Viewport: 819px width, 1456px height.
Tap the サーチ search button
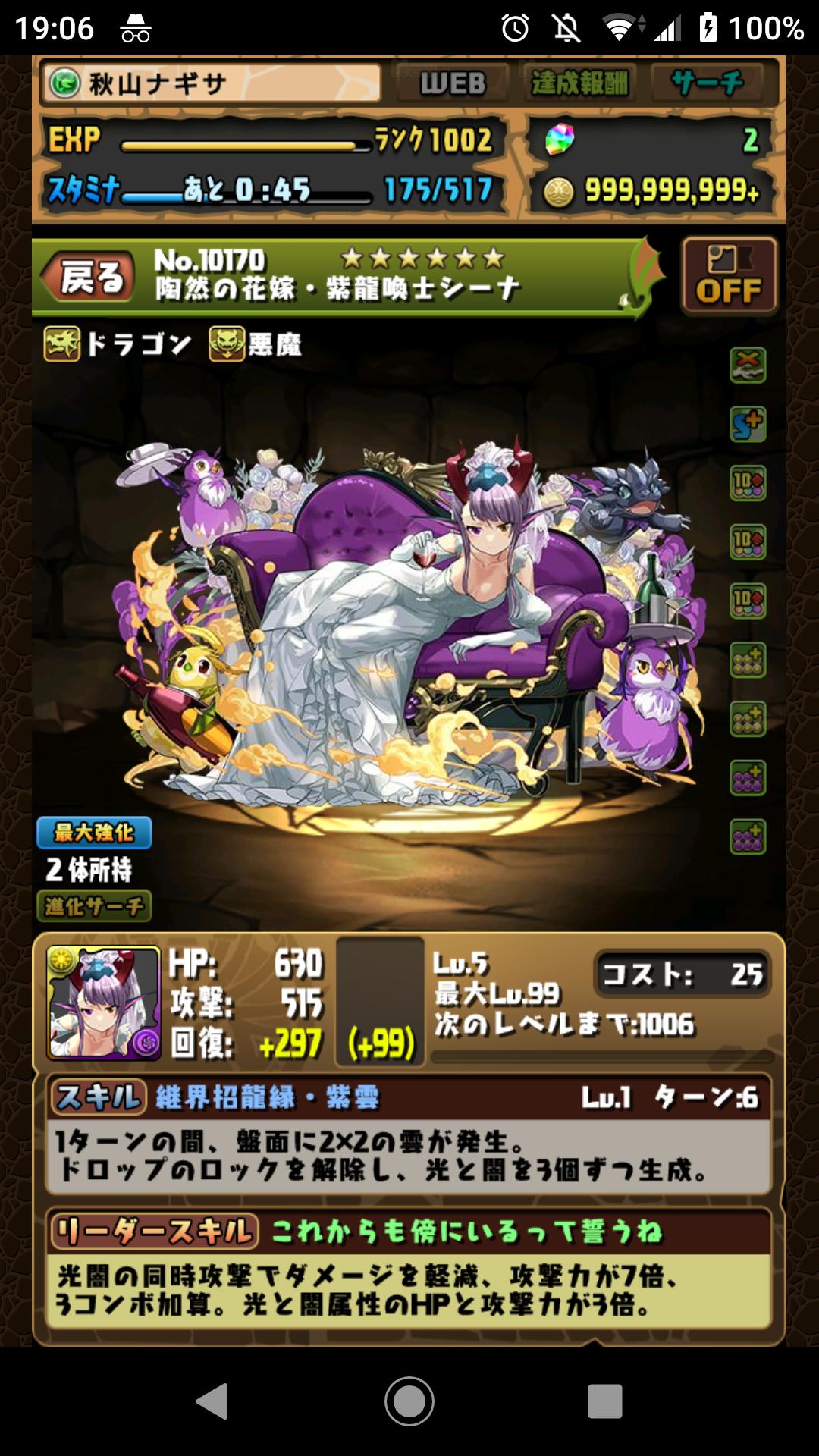click(x=707, y=83)
